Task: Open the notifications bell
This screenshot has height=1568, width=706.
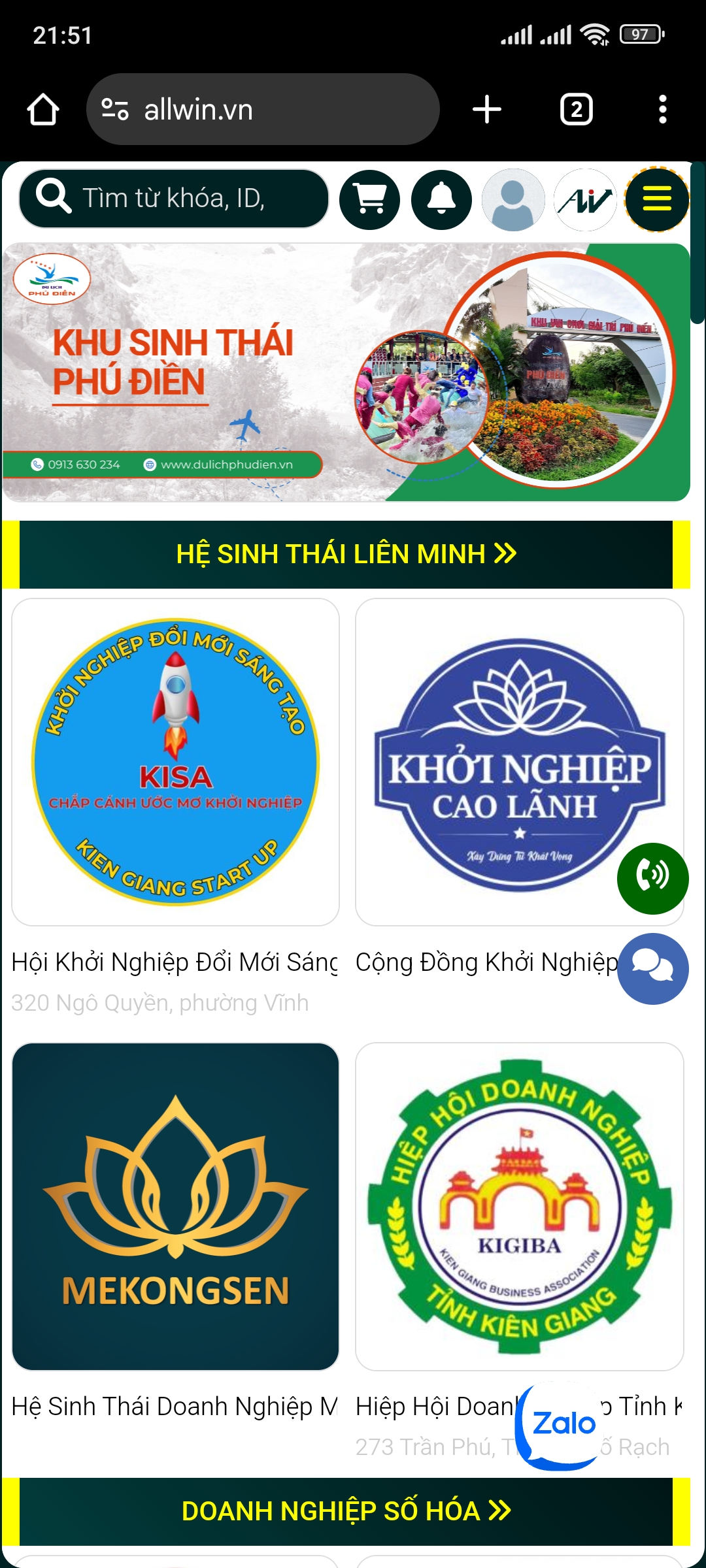Action: 441,199
